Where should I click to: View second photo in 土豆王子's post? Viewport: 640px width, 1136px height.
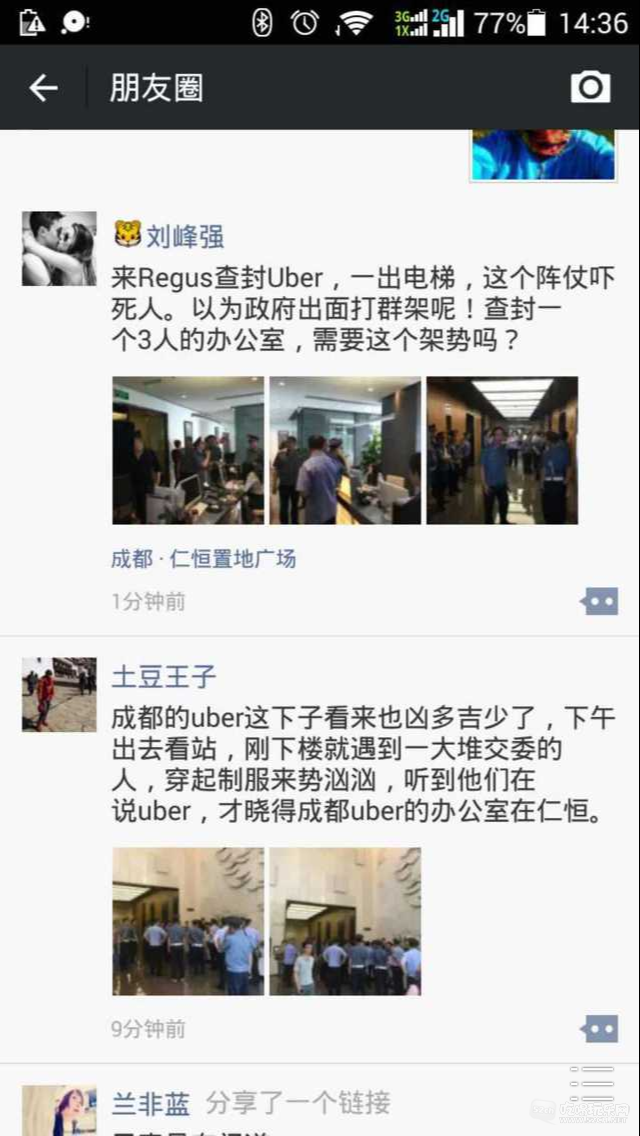345,921
